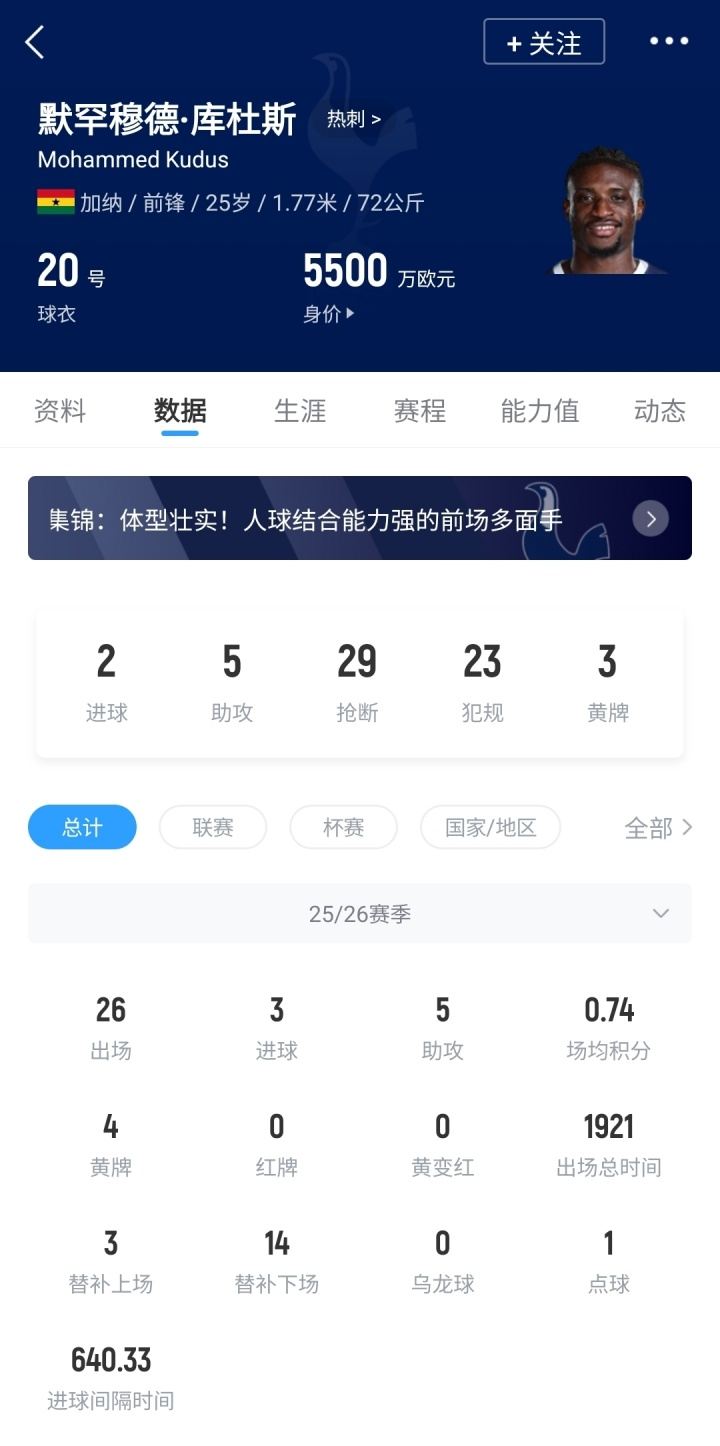Switch to the 生涯 tab

[x=300, y=411]
